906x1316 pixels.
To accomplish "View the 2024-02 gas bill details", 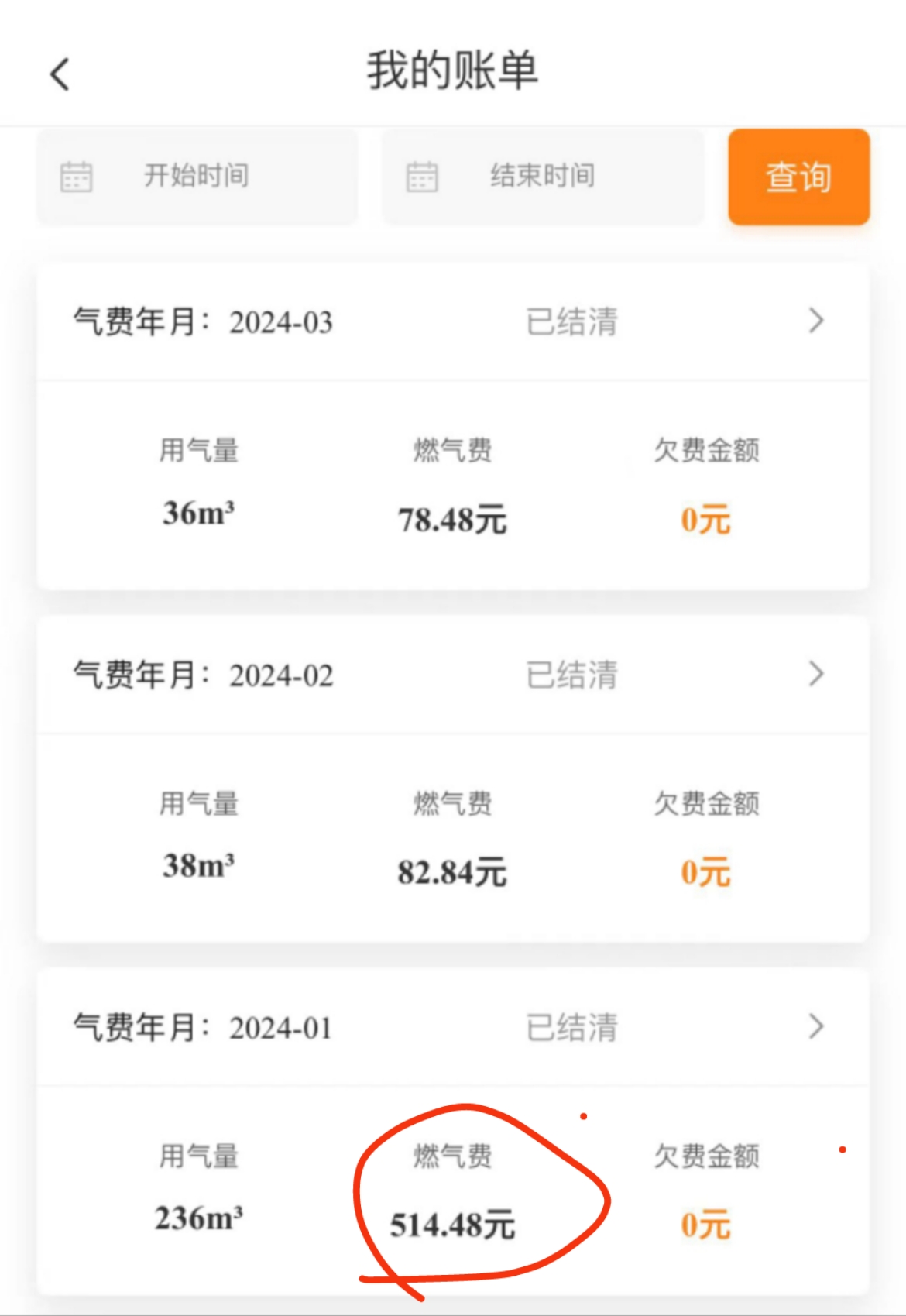I will pyautogui.click(x=815, y=674).
